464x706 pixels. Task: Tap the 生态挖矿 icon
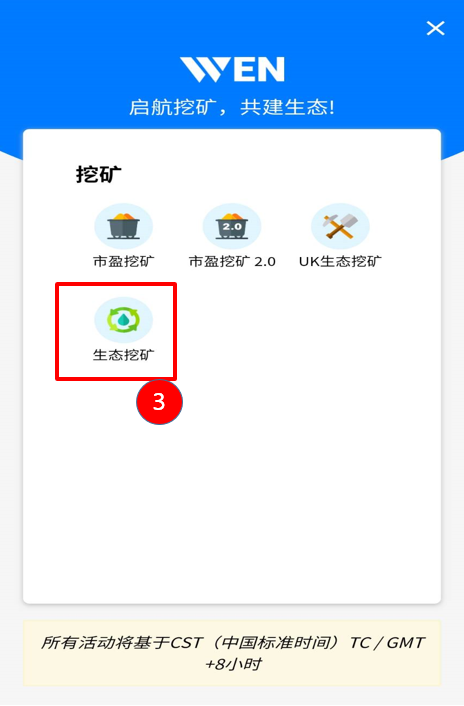click(x=123, y=320)
